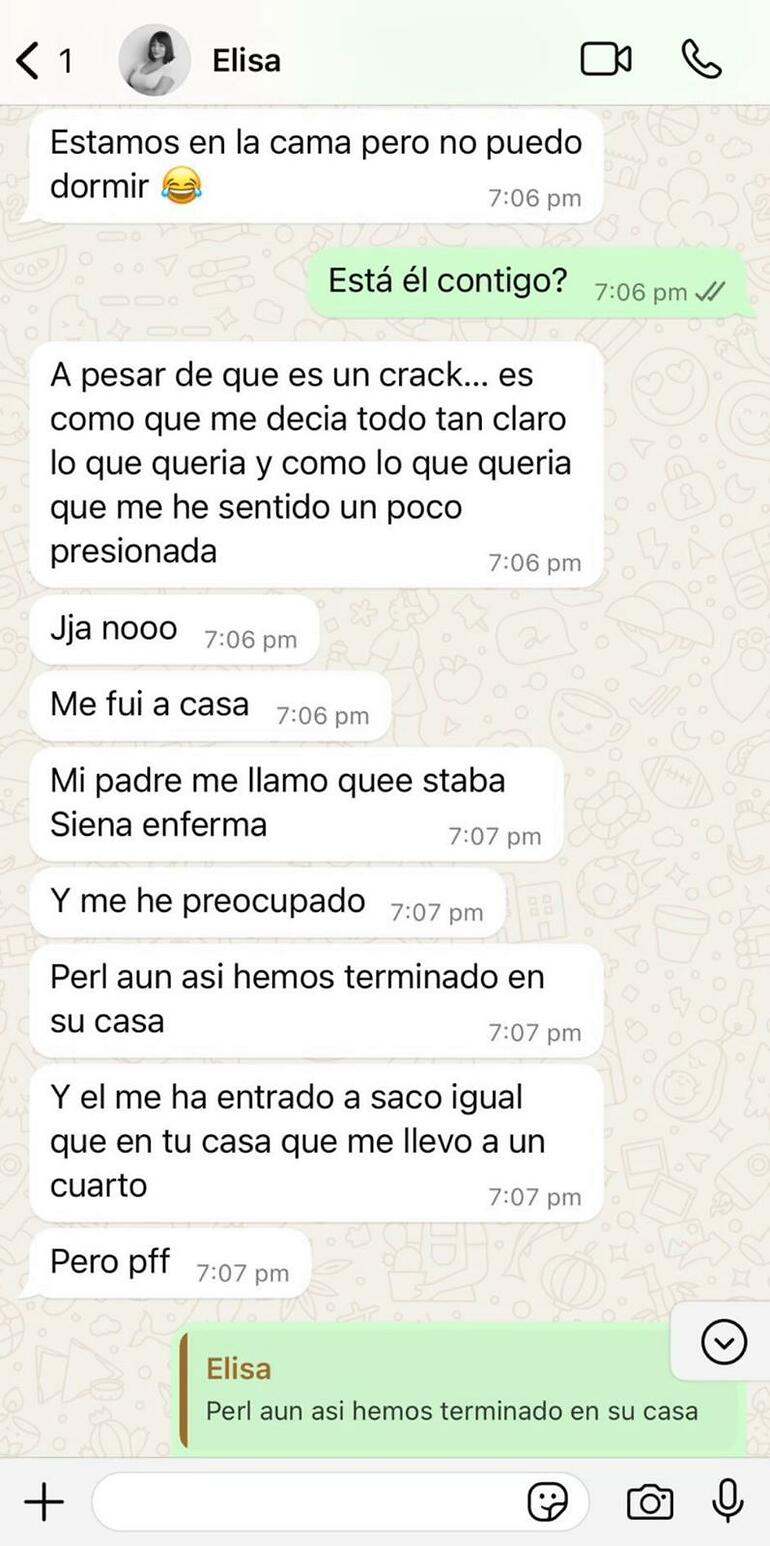Start a video call with Elisa
Screen dimensions: 770x1546
tap(606, 60)
